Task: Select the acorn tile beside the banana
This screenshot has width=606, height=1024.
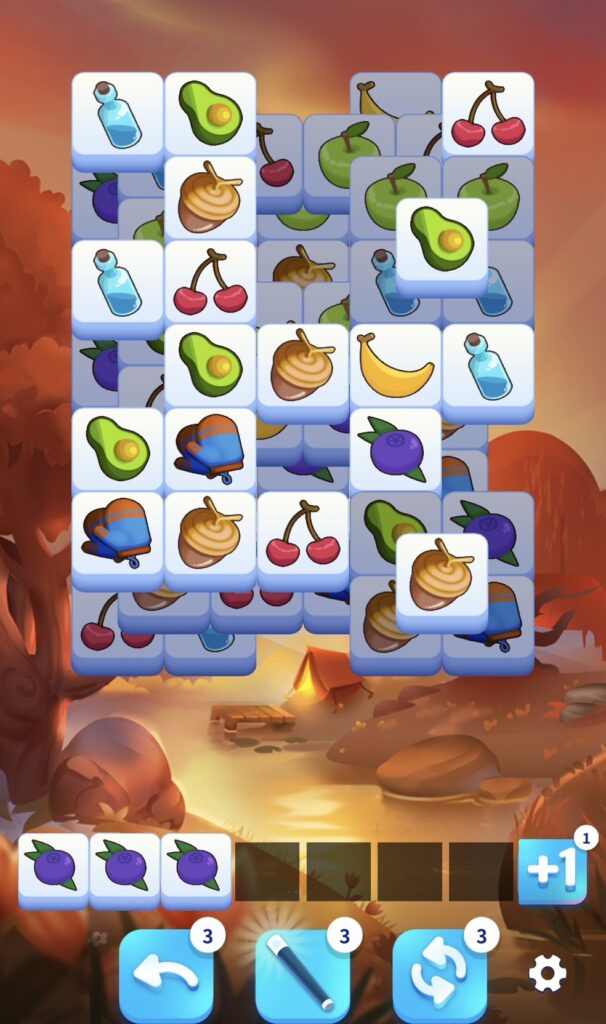Action: (x=302, y=368)
